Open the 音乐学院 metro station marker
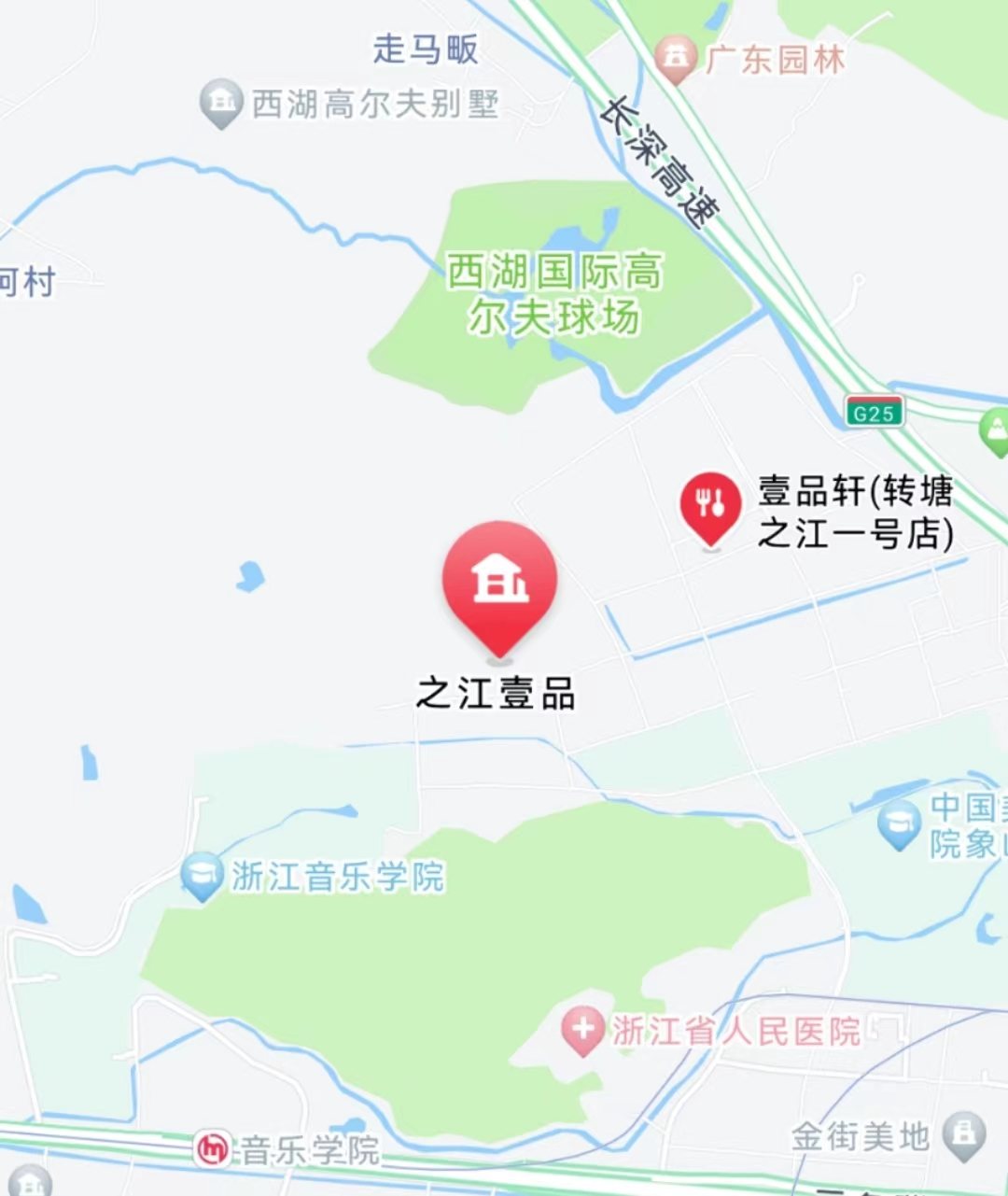Image resolution: width=1008 pixels, height=1196 pixels. [213, 1148]
